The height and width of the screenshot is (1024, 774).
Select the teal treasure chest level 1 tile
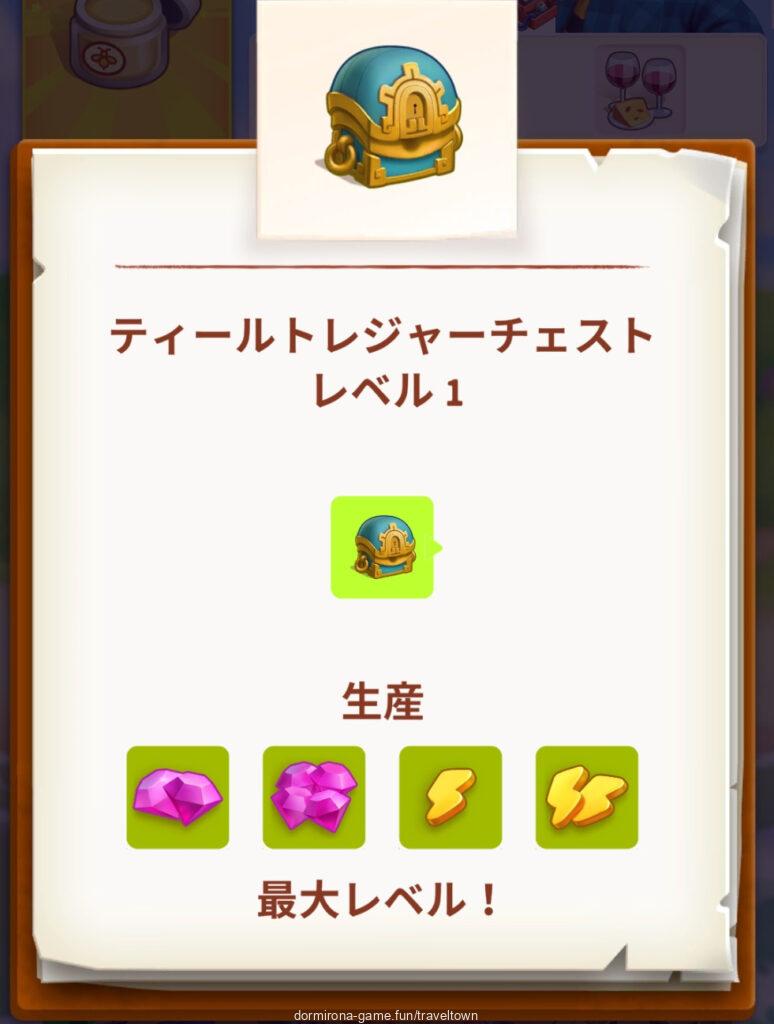click(x=382, y=547)
